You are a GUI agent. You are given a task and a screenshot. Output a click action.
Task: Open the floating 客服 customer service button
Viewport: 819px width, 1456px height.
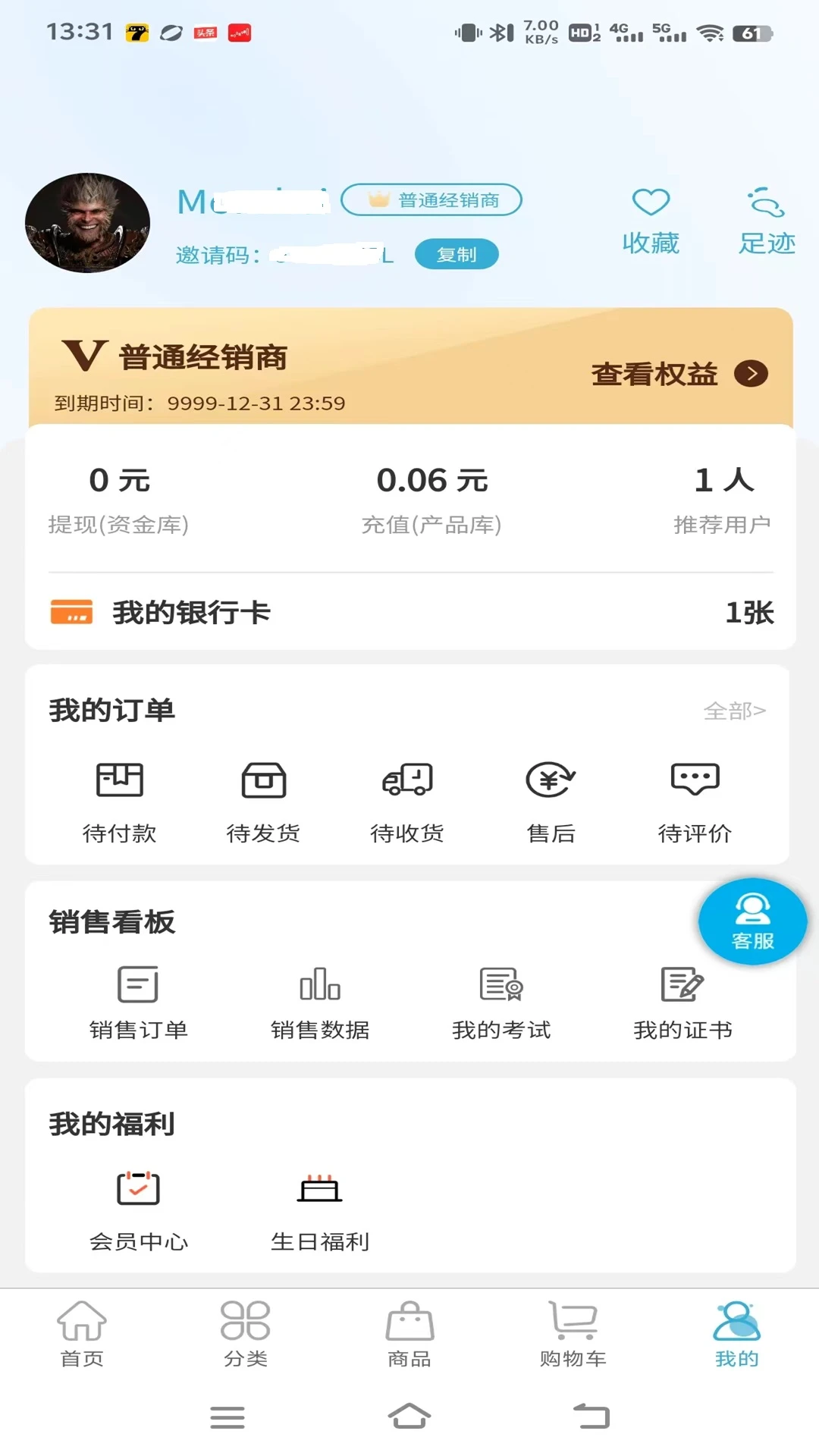click(752, 921)
